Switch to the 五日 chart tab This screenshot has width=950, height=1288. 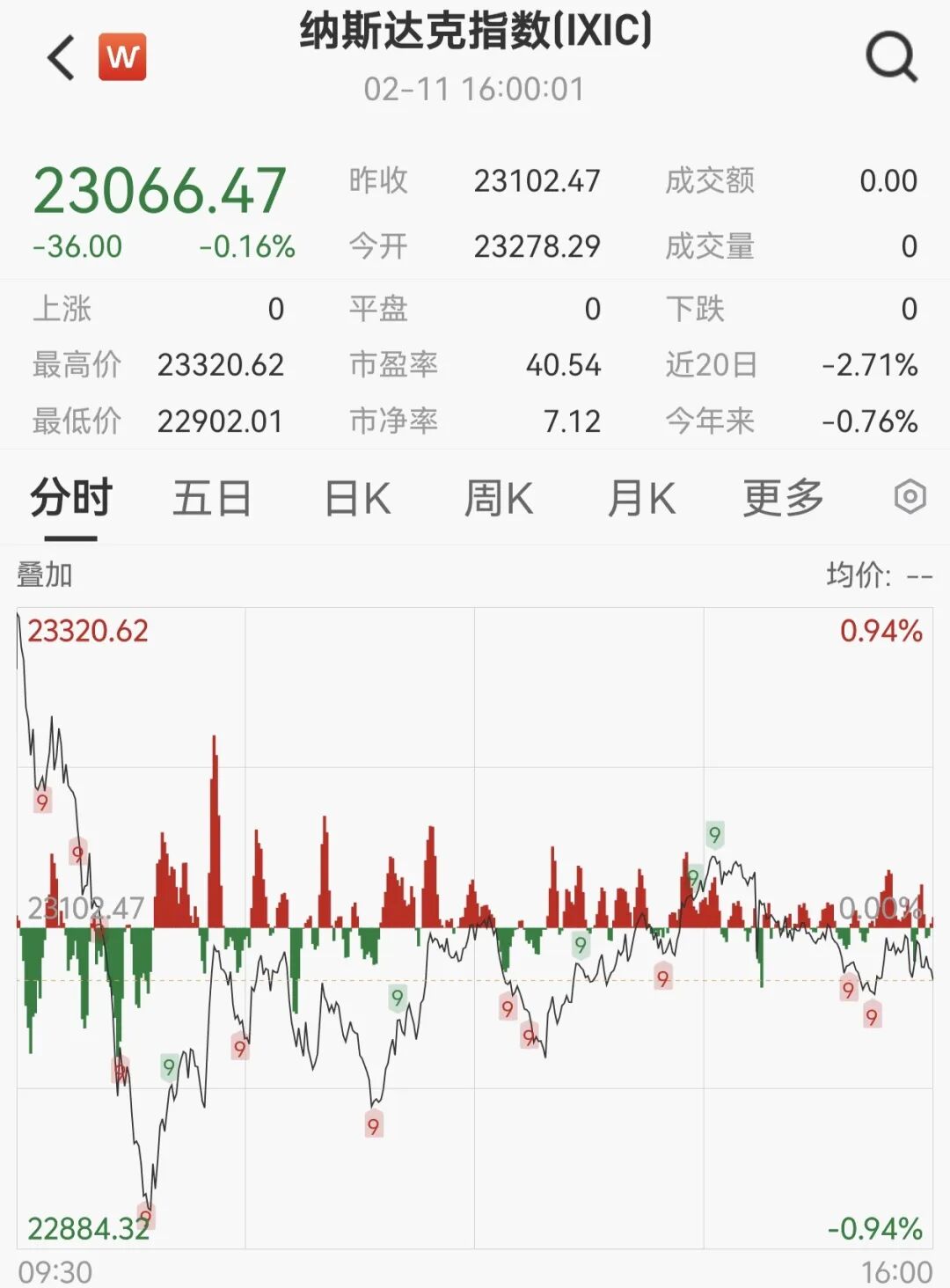pyautogui.click(x=212, y=499)
